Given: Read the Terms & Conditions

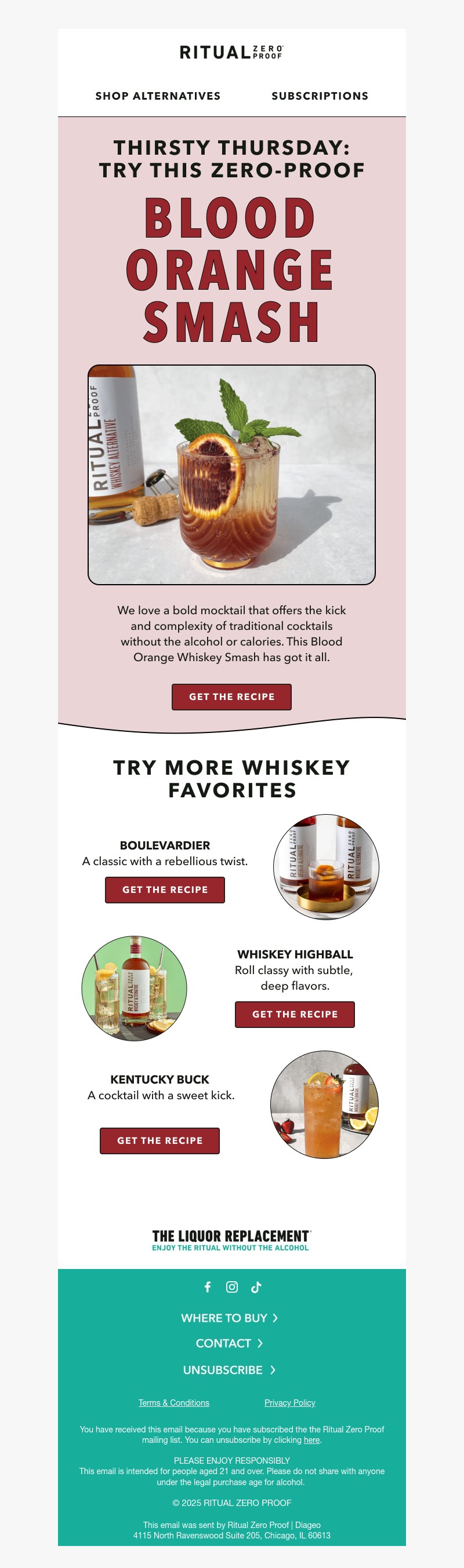Looking at the screenshot, I should point(173,1402).
